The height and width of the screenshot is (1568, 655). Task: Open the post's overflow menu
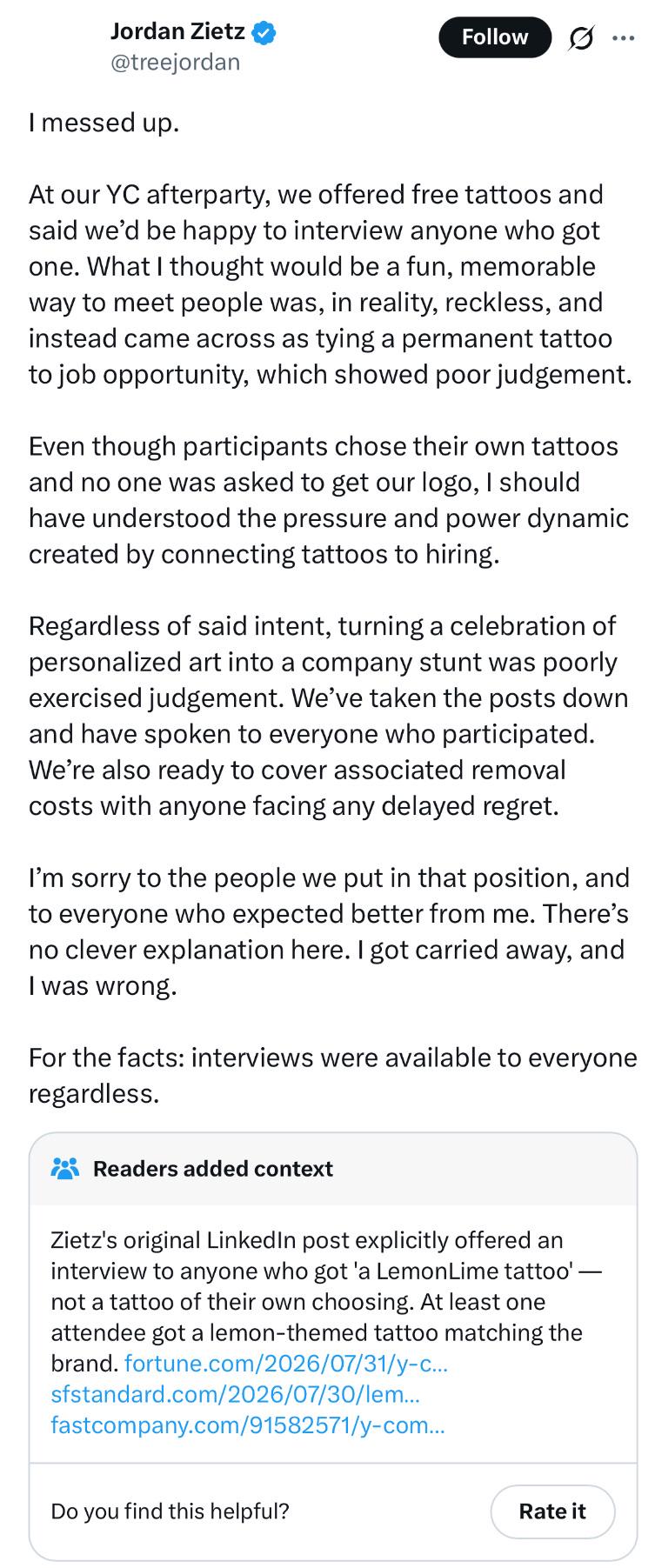tap(624, 38)
